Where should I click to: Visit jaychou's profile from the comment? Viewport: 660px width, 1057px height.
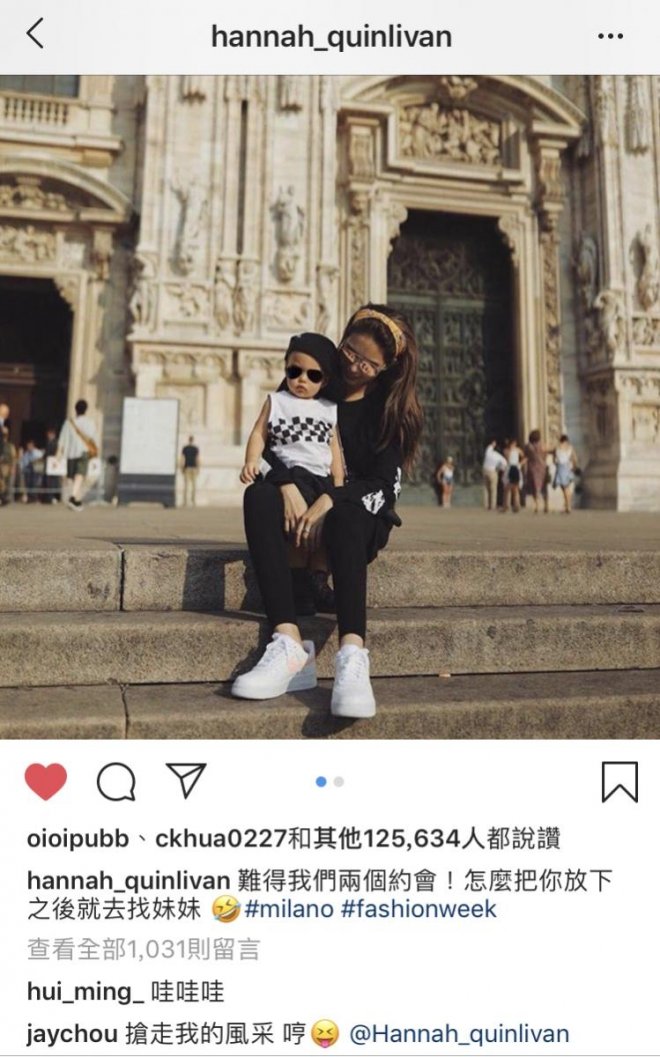[72, 1033]
